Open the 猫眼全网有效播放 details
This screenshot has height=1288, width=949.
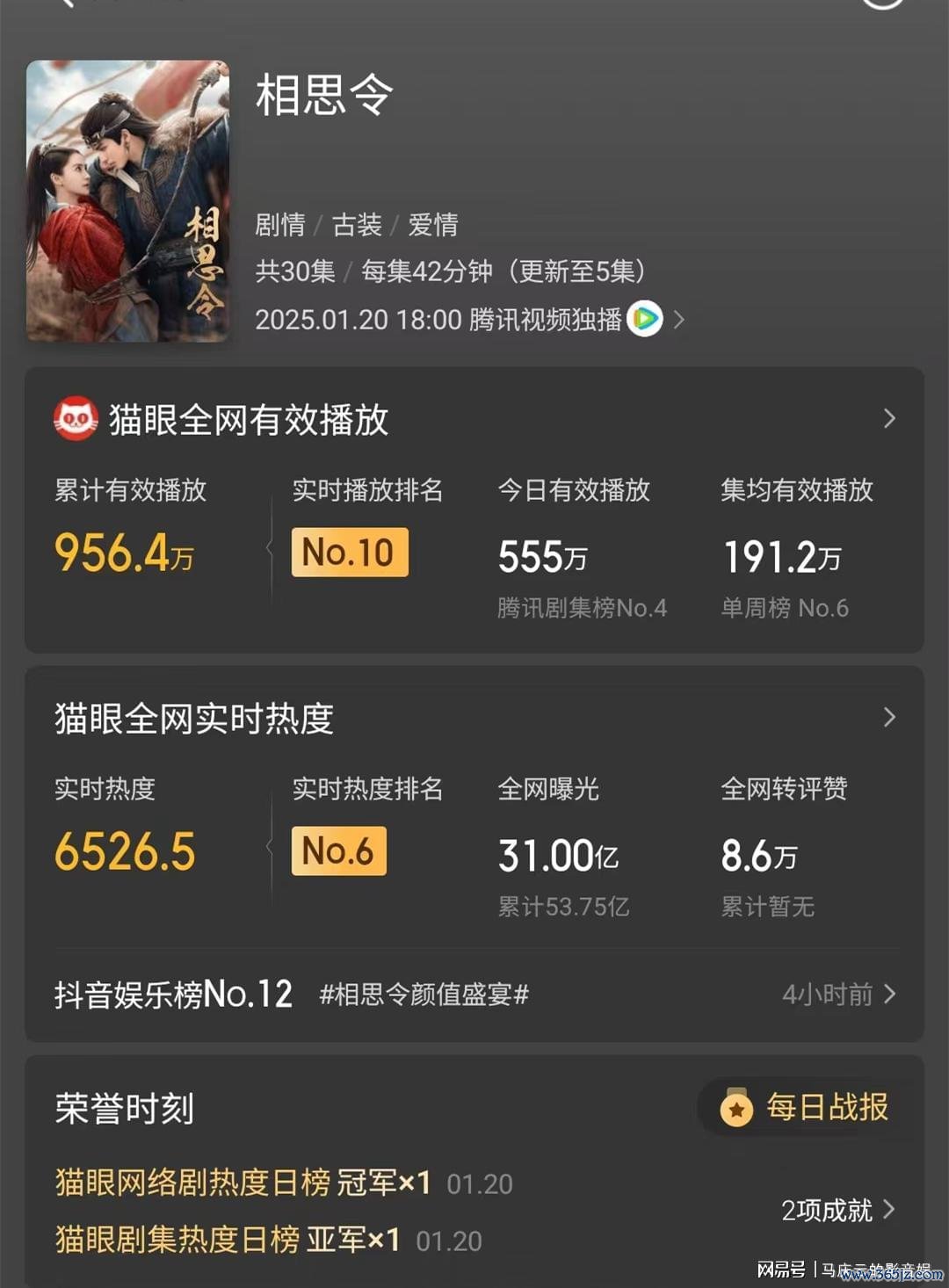coord(888,419)
